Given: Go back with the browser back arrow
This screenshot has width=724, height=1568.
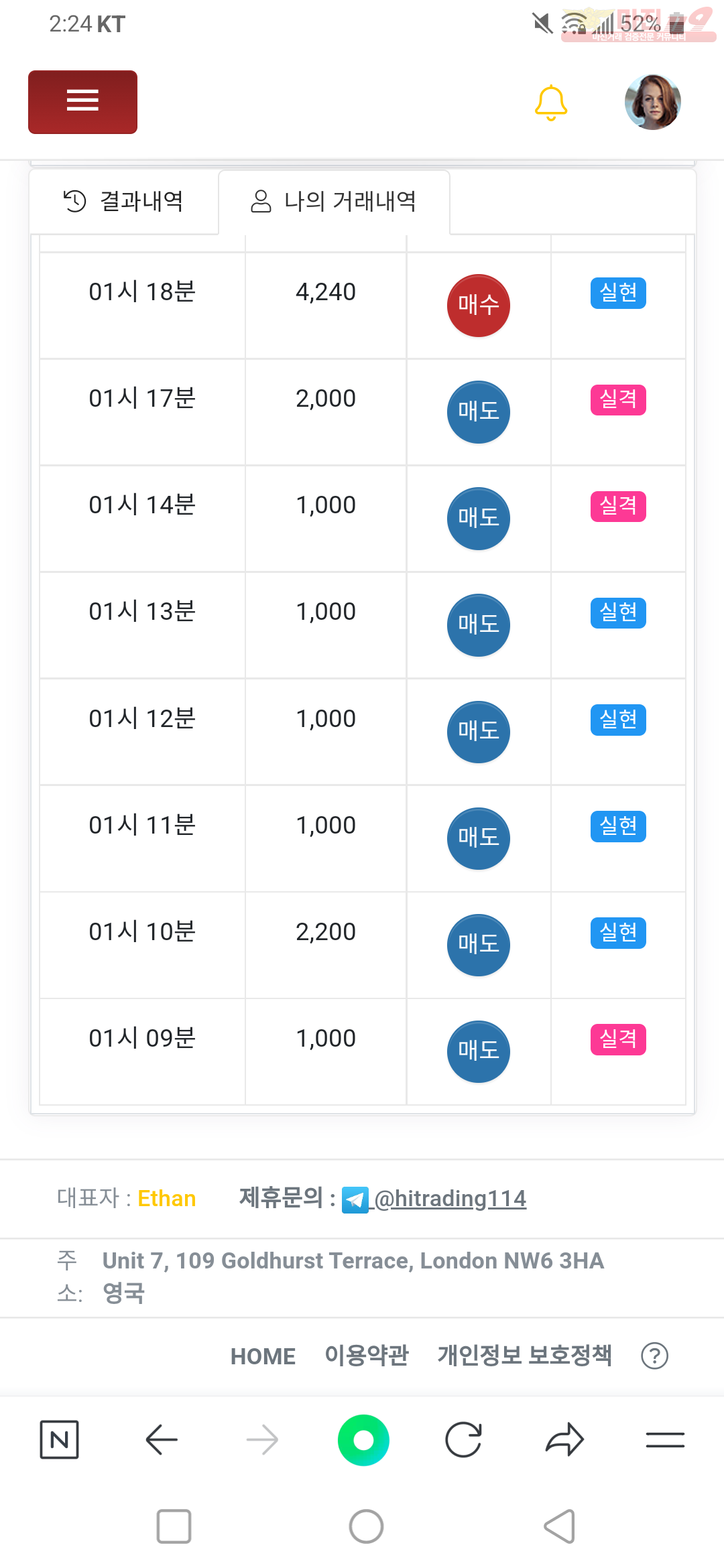Looking at the screenshot, I should click(x=162, y=1439).
